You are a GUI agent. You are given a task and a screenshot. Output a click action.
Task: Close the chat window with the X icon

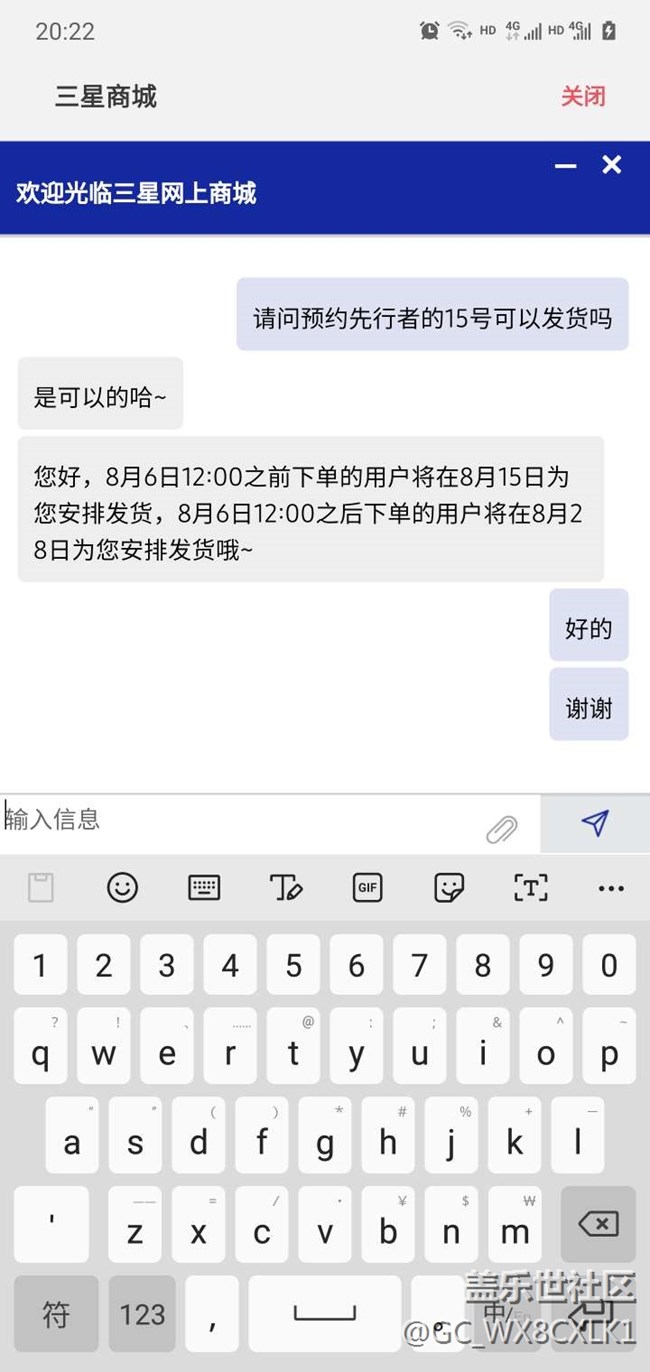pyautogui.click(x=612, y=165)
